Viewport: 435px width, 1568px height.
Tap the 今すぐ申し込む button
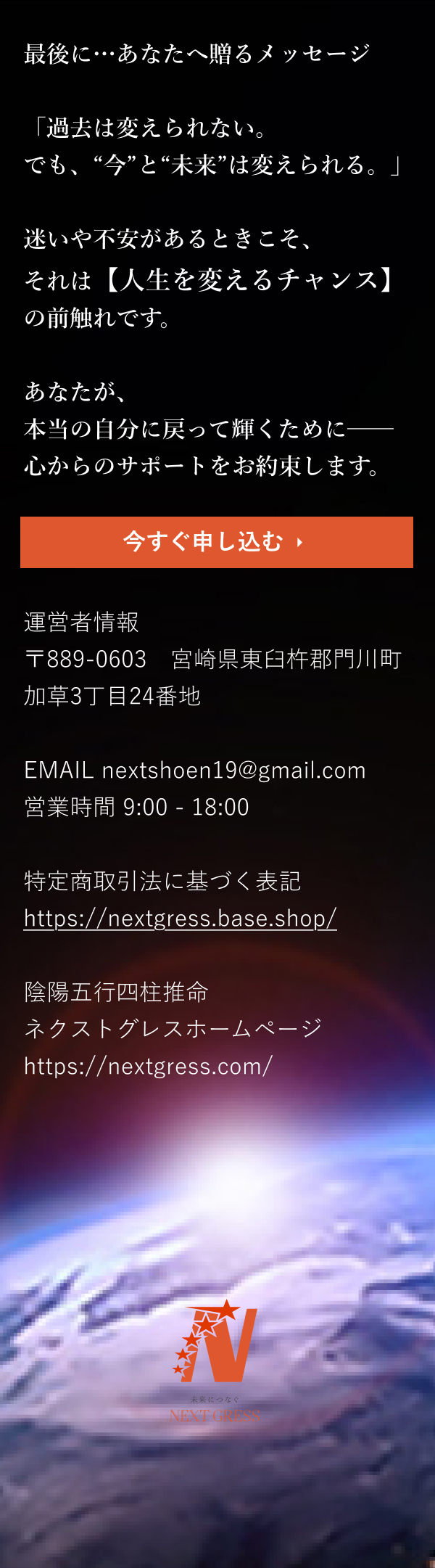(216, 542)
